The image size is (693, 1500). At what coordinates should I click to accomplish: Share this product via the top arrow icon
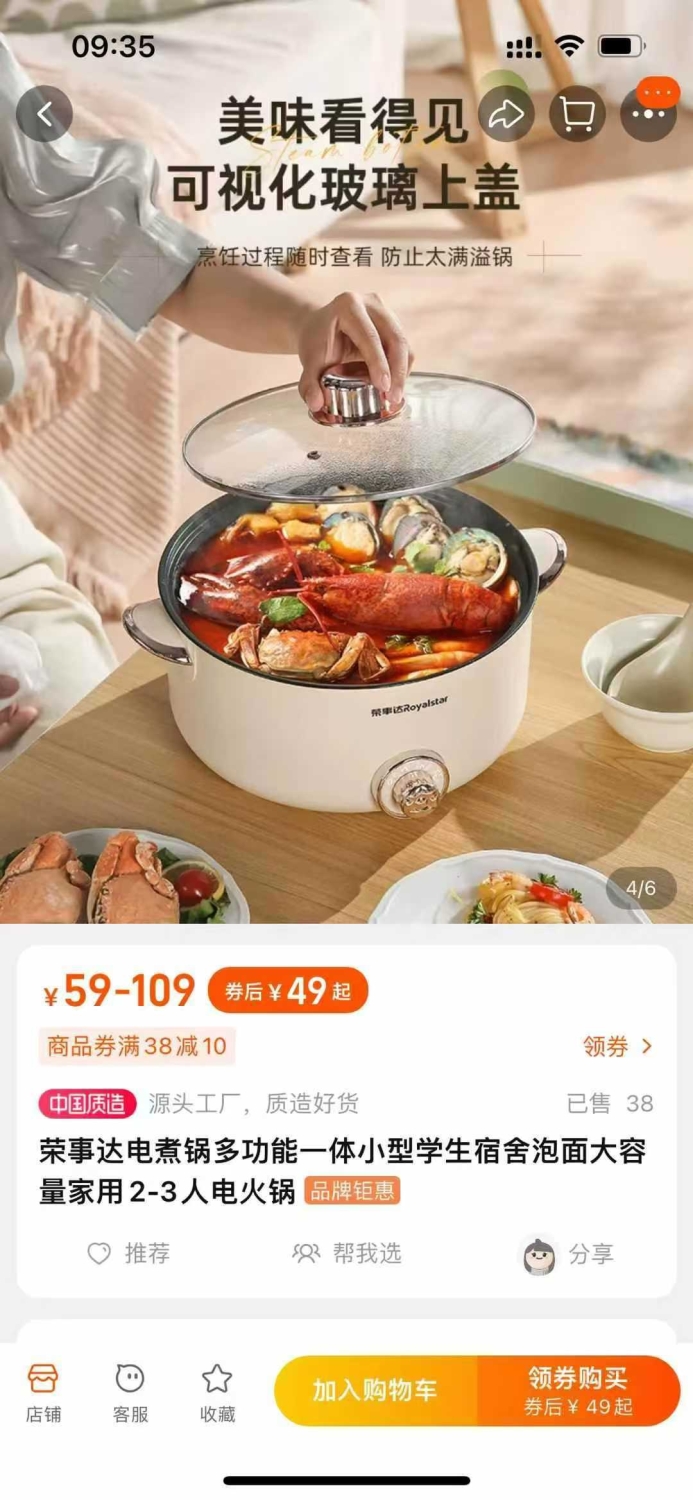click(x=506, y=114)
